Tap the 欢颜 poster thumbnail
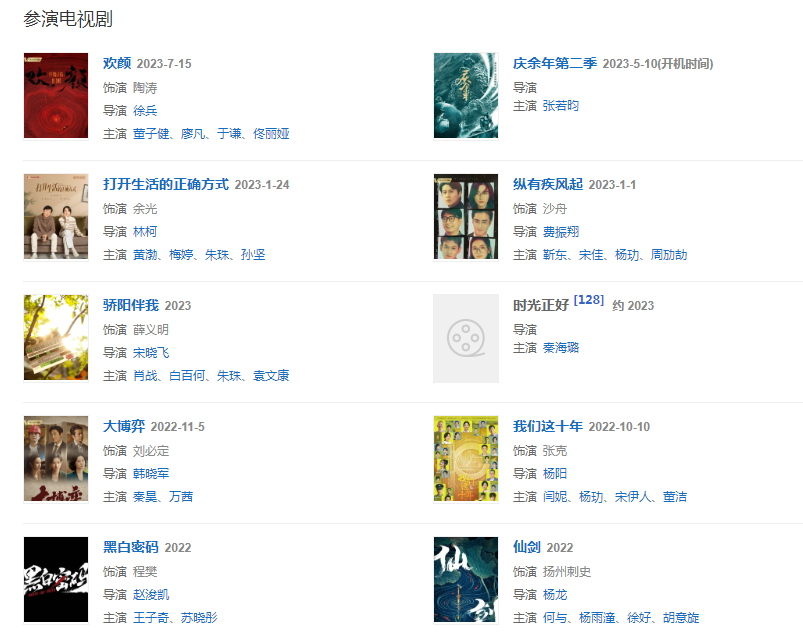The height and width of the screenshot is (634, 803). pos(56,96)
